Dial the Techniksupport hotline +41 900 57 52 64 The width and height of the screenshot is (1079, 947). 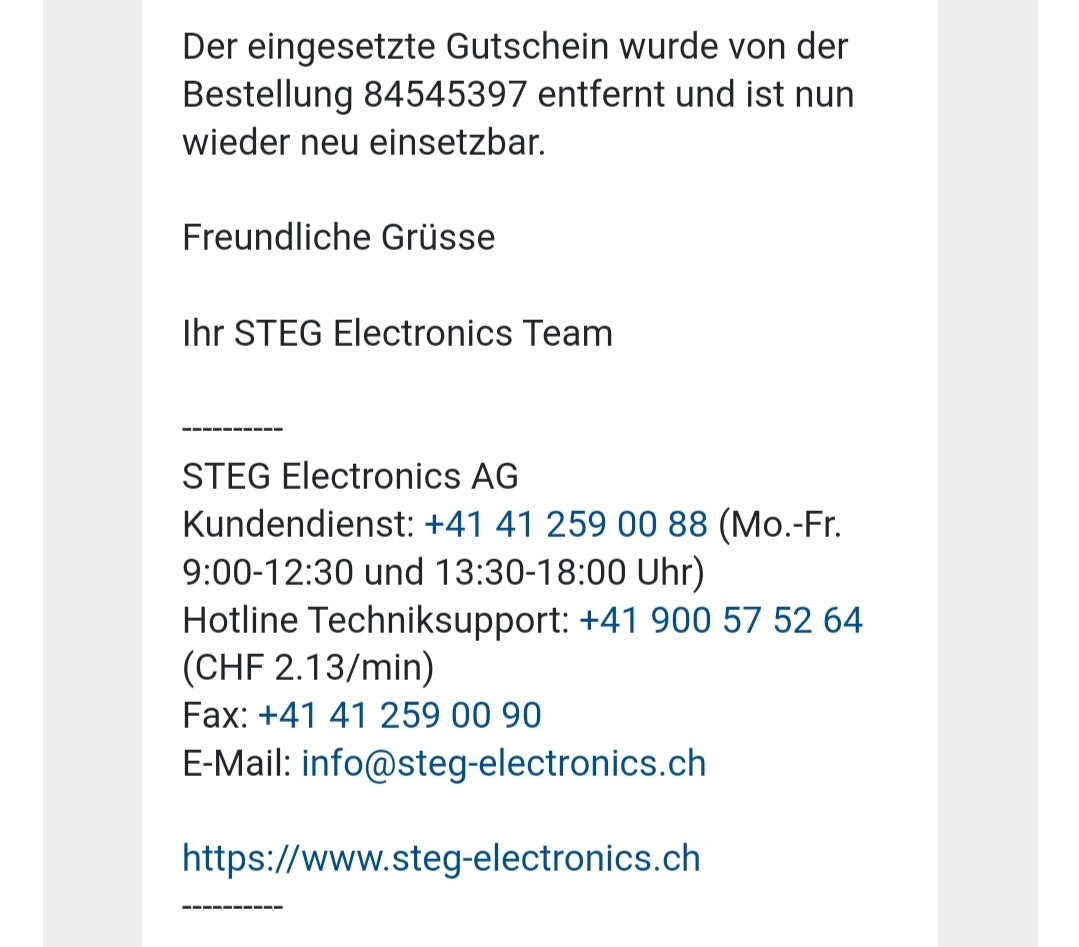[x=720, y=621]
